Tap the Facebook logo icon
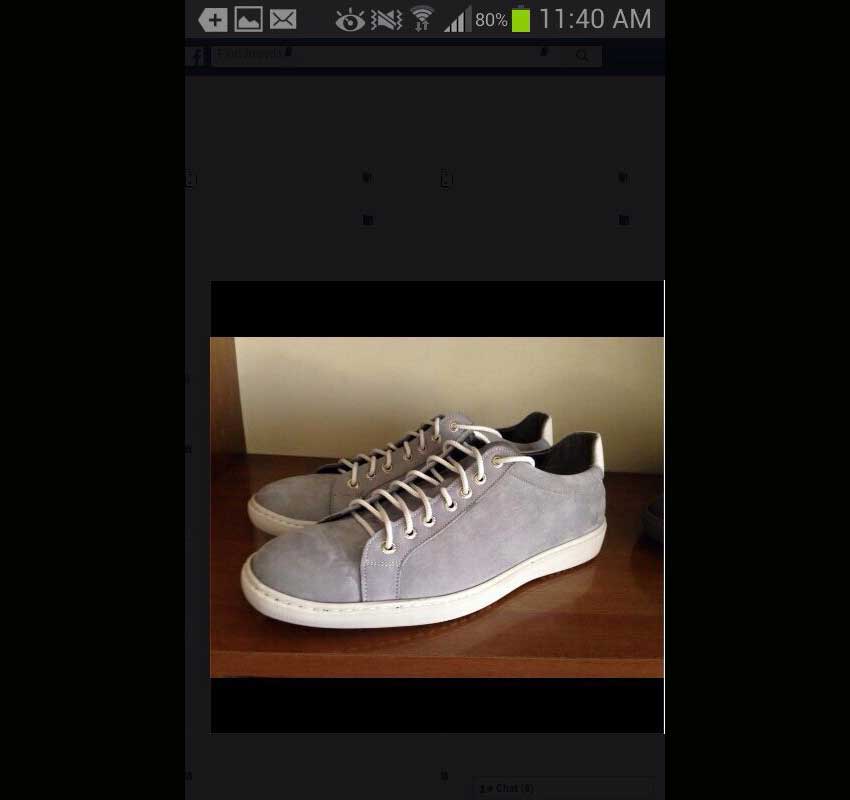 (x=197, y=57)
